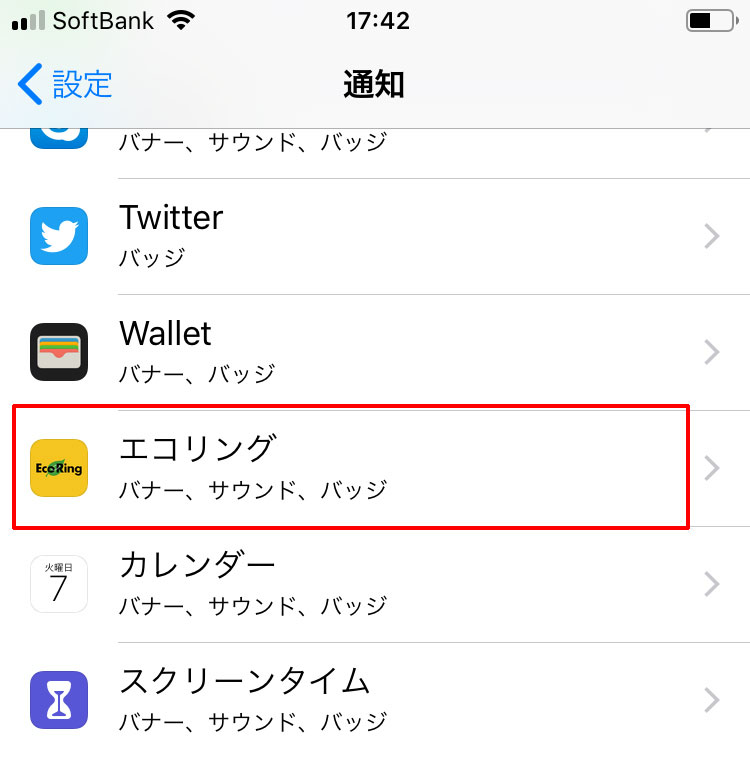
Task: Open エコリング notification settings
Action: [375, 468]
